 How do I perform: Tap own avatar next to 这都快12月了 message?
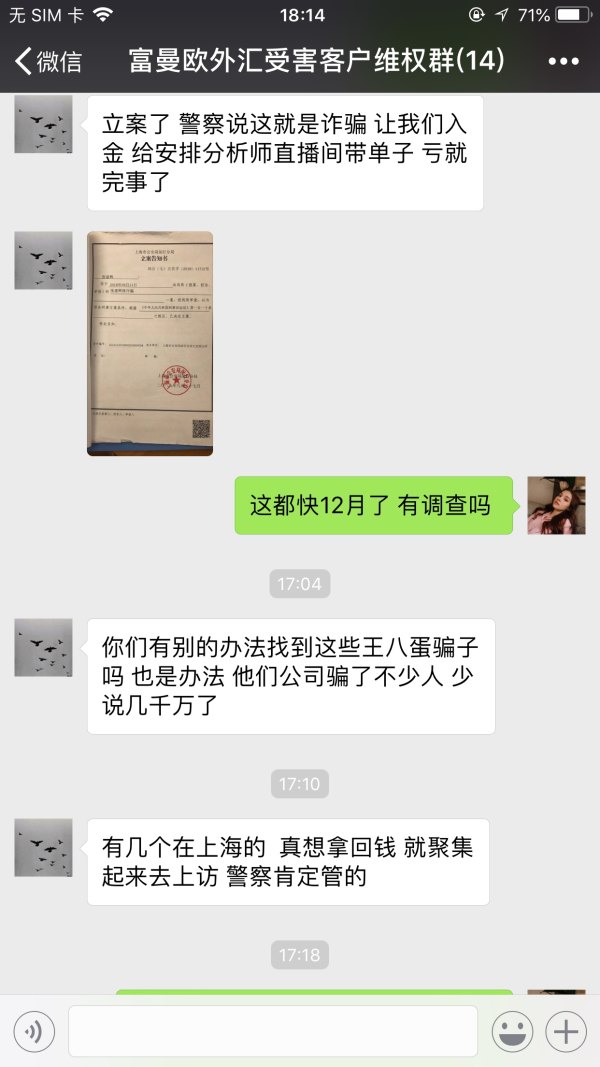click(556, 505)
